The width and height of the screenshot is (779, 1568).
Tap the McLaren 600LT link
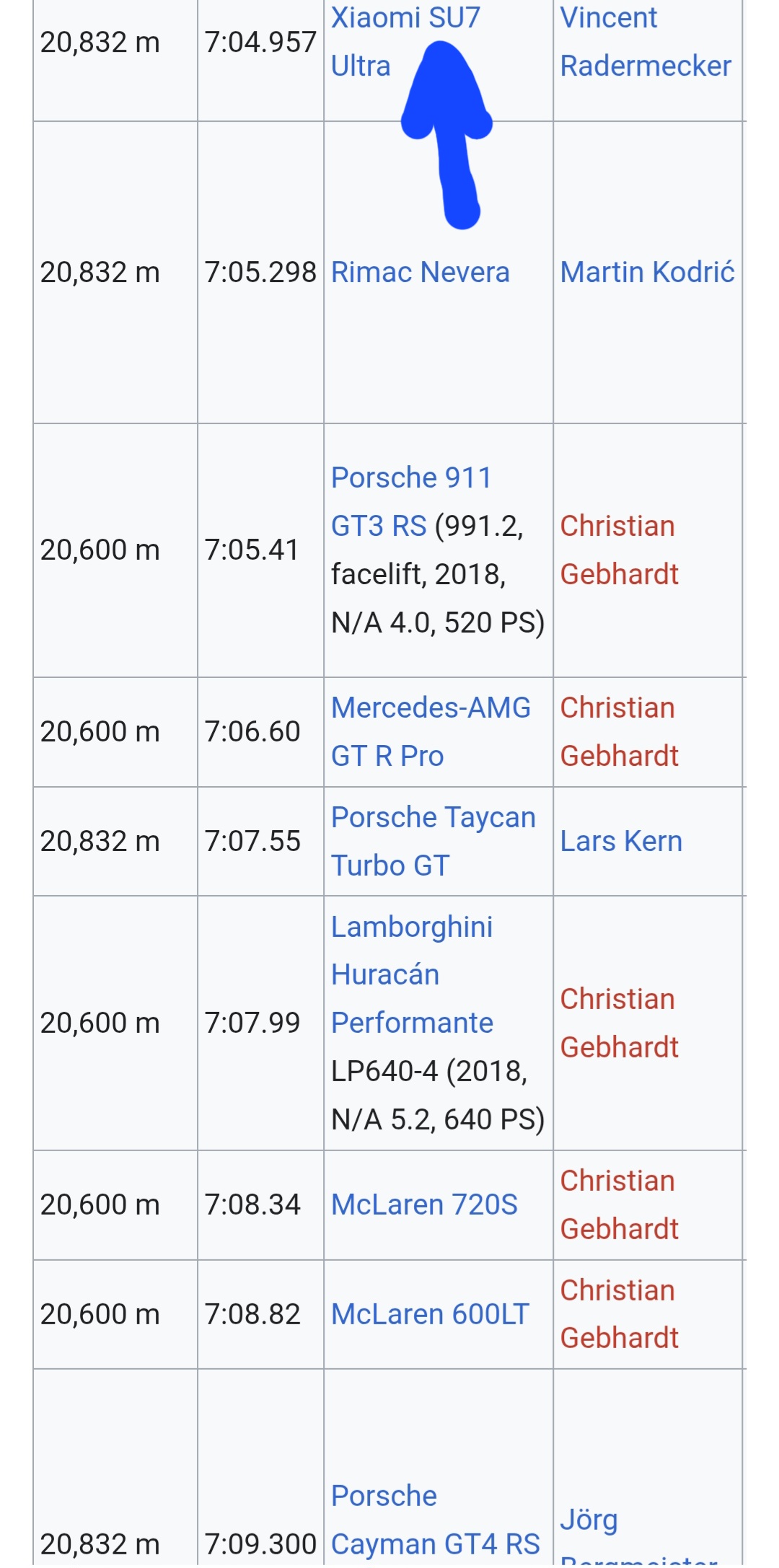coord(430,1315)
